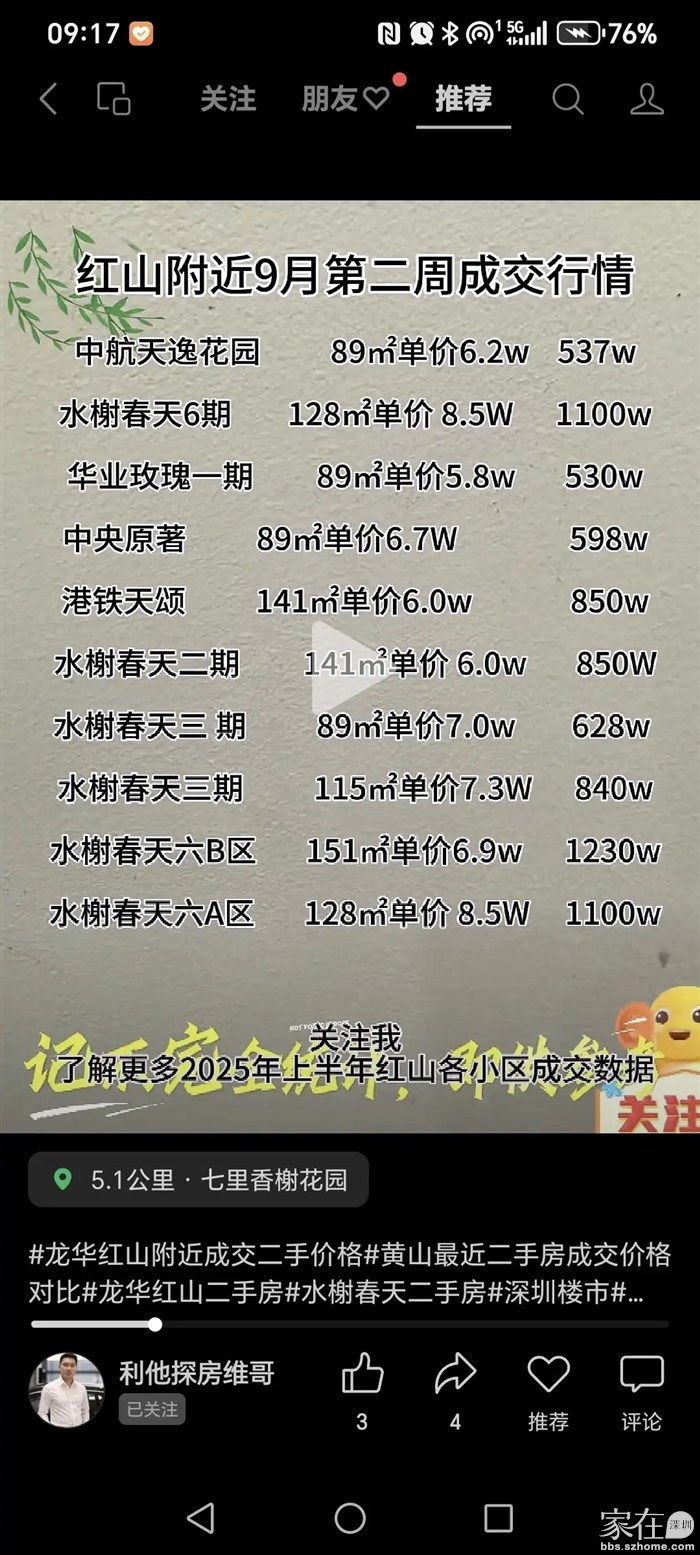The height and width of the screenshot is (1555, 700).
Task: Select the 推荐 tab
Action: [463, 99]
